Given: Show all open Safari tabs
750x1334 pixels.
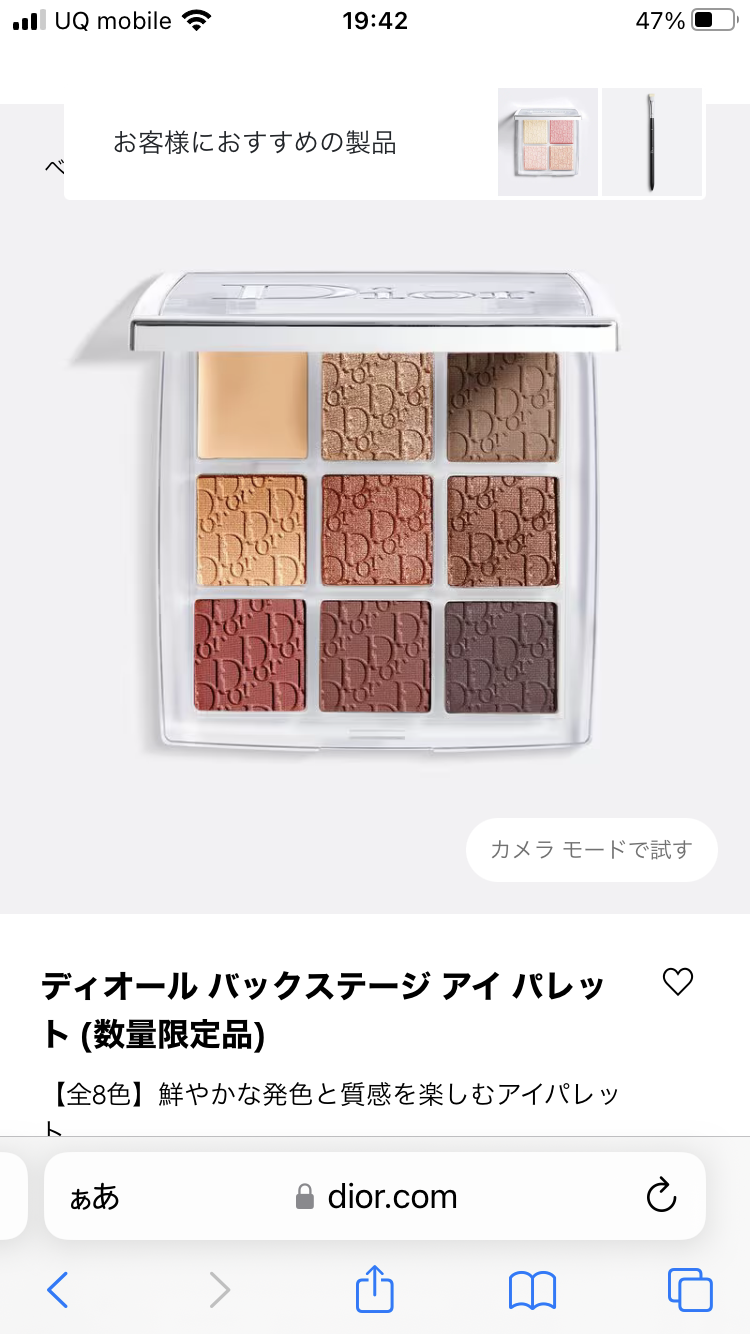Looking at the screenshot, I should pyautogui.click(x=690, y=1290).
